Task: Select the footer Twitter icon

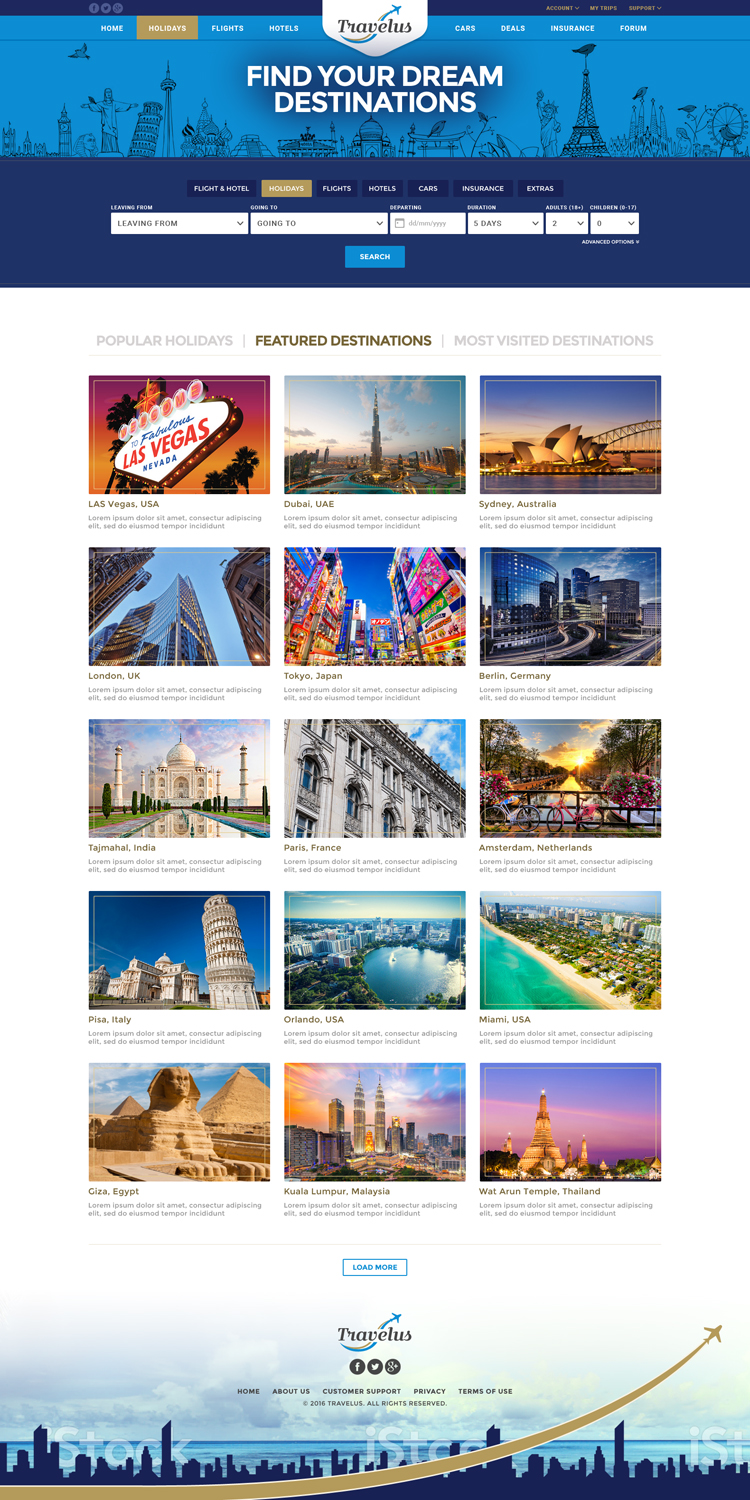Action: pos(374,1366)
